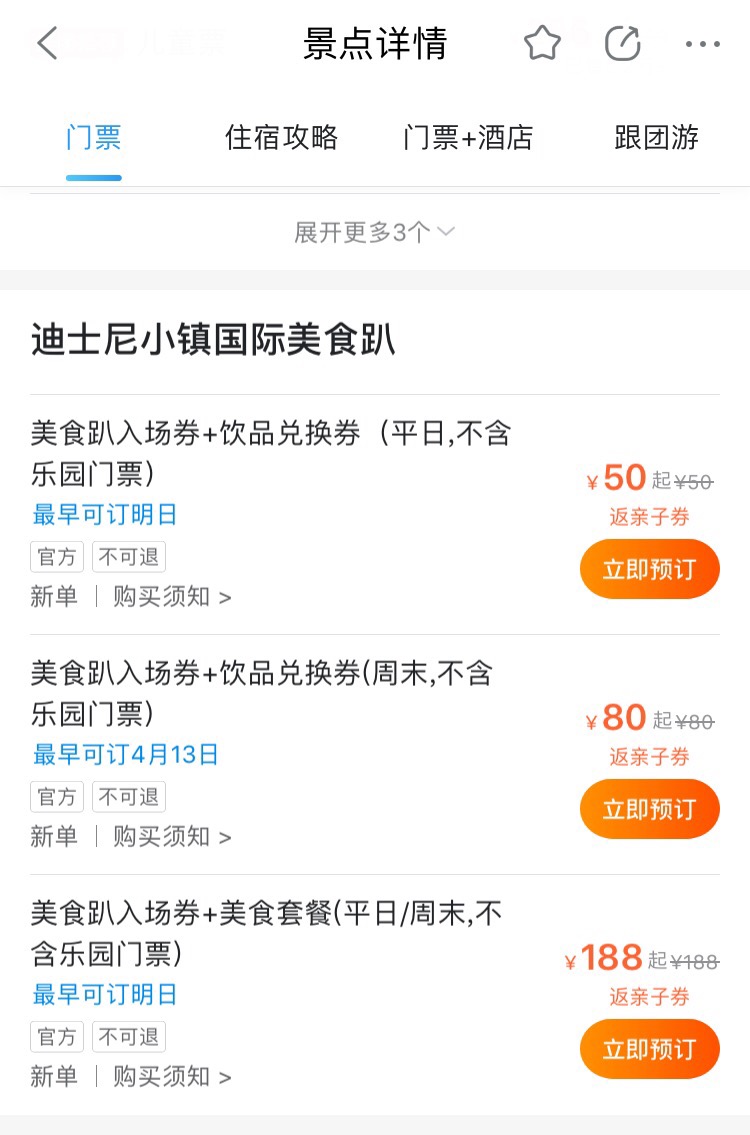The width and height of the screenshot is (750, 1135).
Task: View 购买须知 for the 美食套餐 ticket
Action: (x=172, y=1077)
